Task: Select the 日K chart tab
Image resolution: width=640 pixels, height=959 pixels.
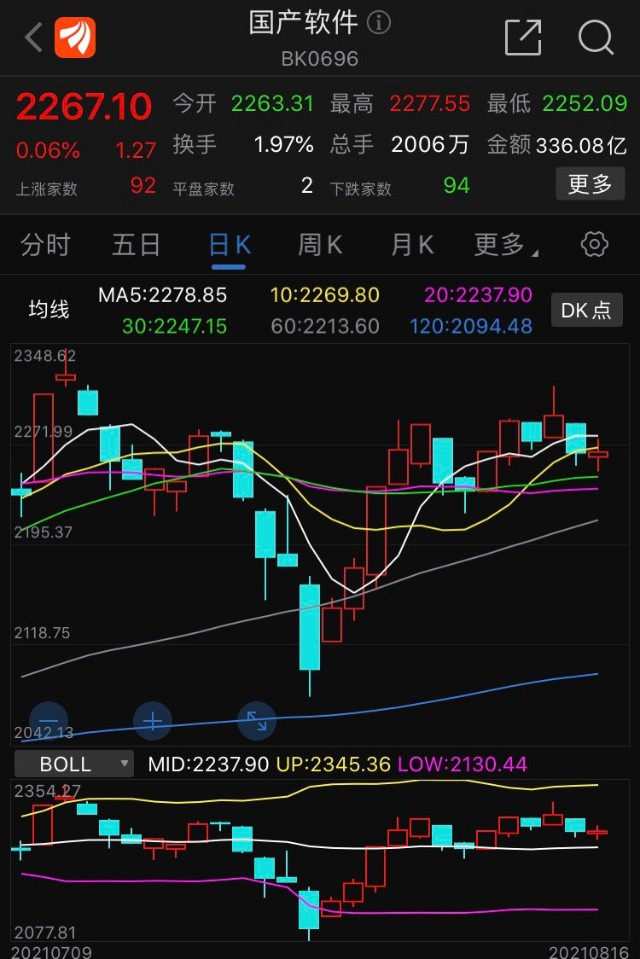Action: pos(229,244)
